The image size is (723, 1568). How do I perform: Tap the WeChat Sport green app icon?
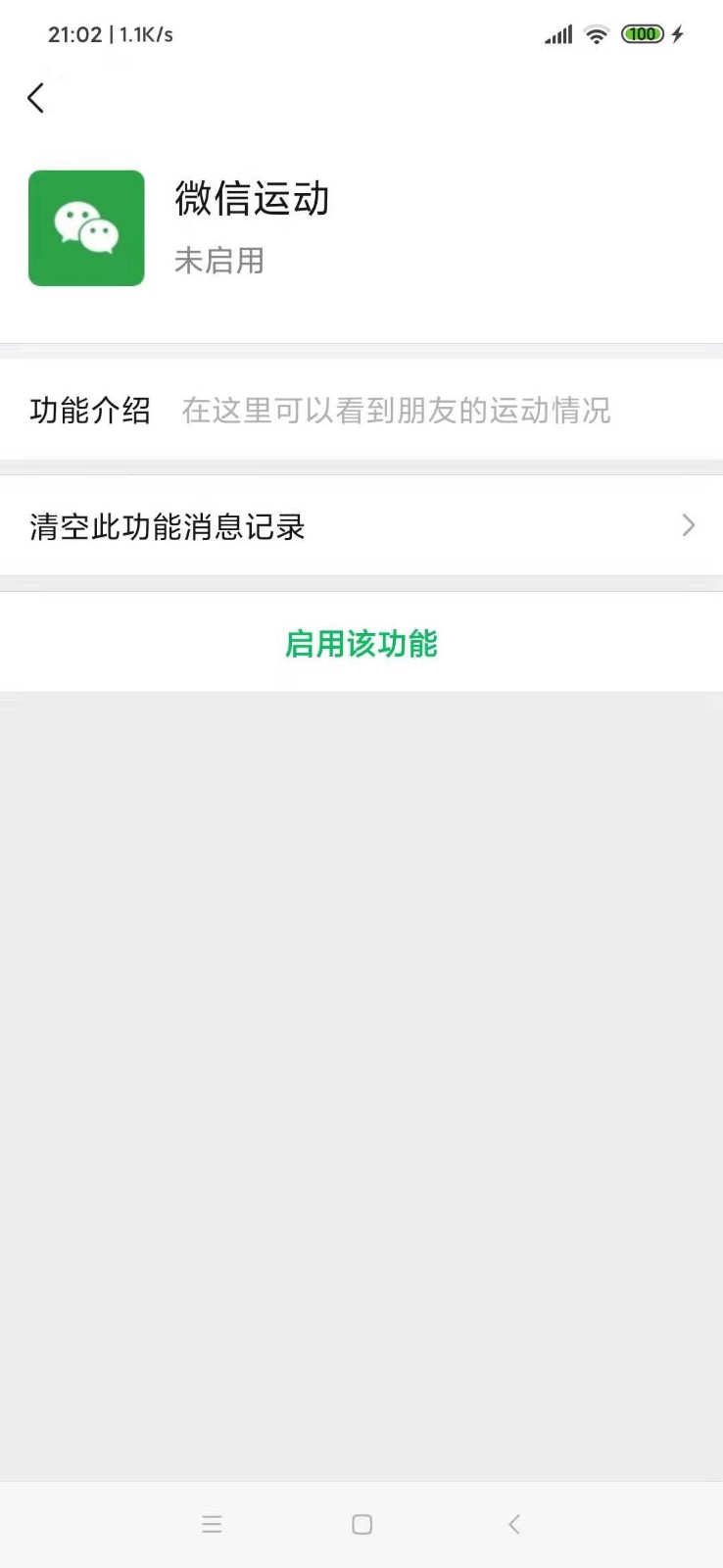pyautogui.click(x=86, y=227)
